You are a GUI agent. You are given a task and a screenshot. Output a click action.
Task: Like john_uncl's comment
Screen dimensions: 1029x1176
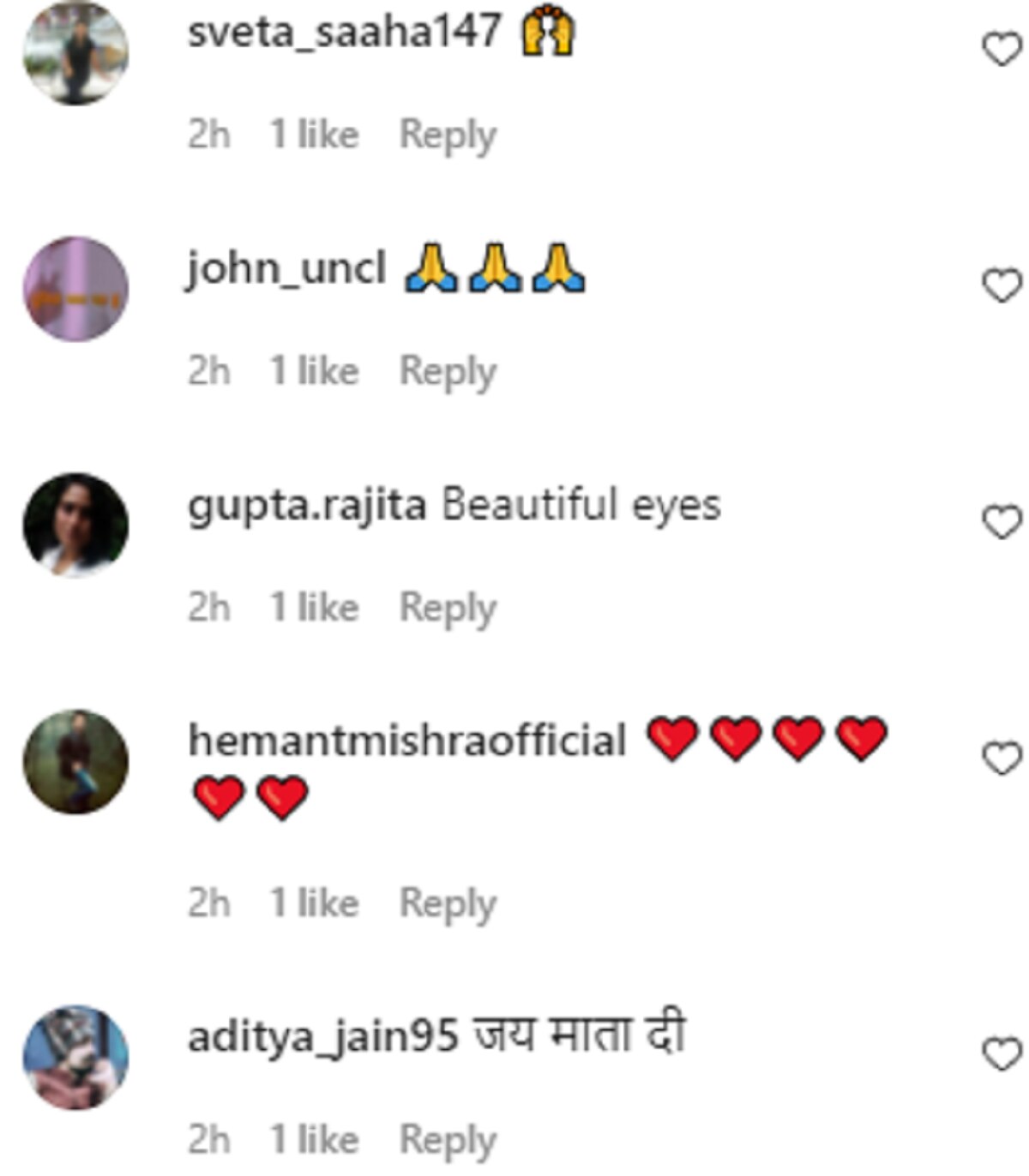(x=1001, y=285)
